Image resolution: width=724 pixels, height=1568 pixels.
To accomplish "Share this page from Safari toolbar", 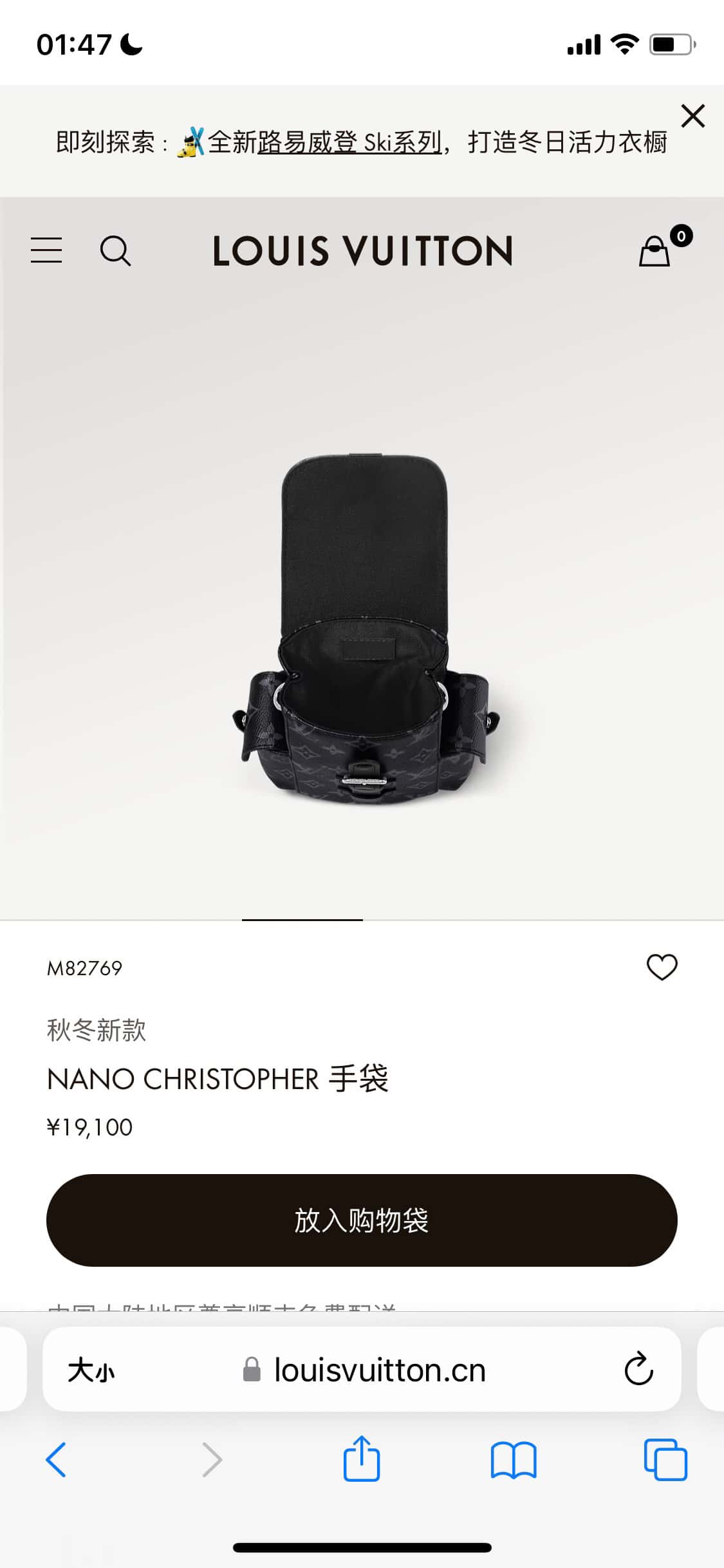I will [x=362, y=1459].
